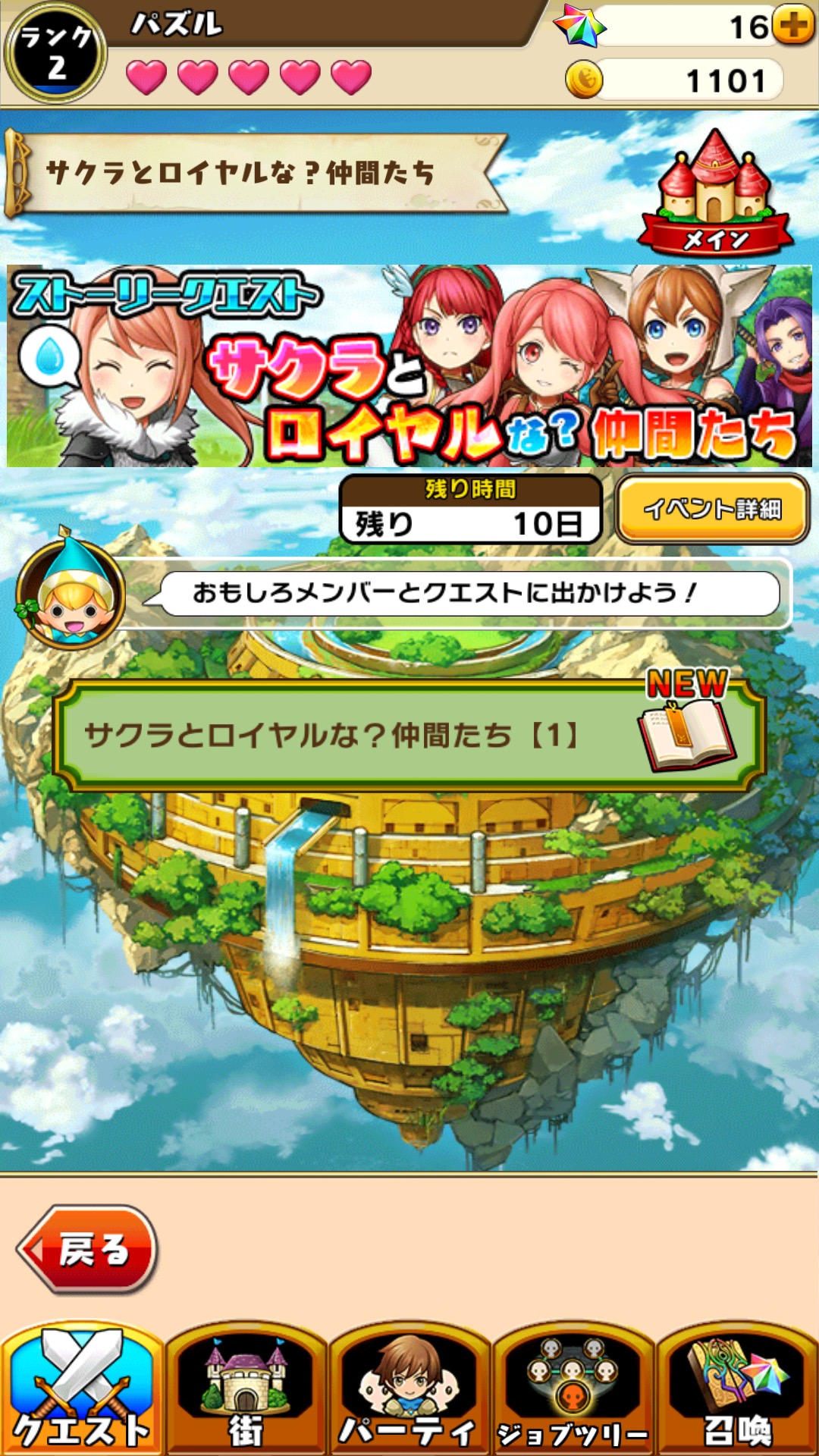Open quest サクラとロイヤルな？仲間たち【1】
This screenshot has height=1456, width=819.
[409, 736]
